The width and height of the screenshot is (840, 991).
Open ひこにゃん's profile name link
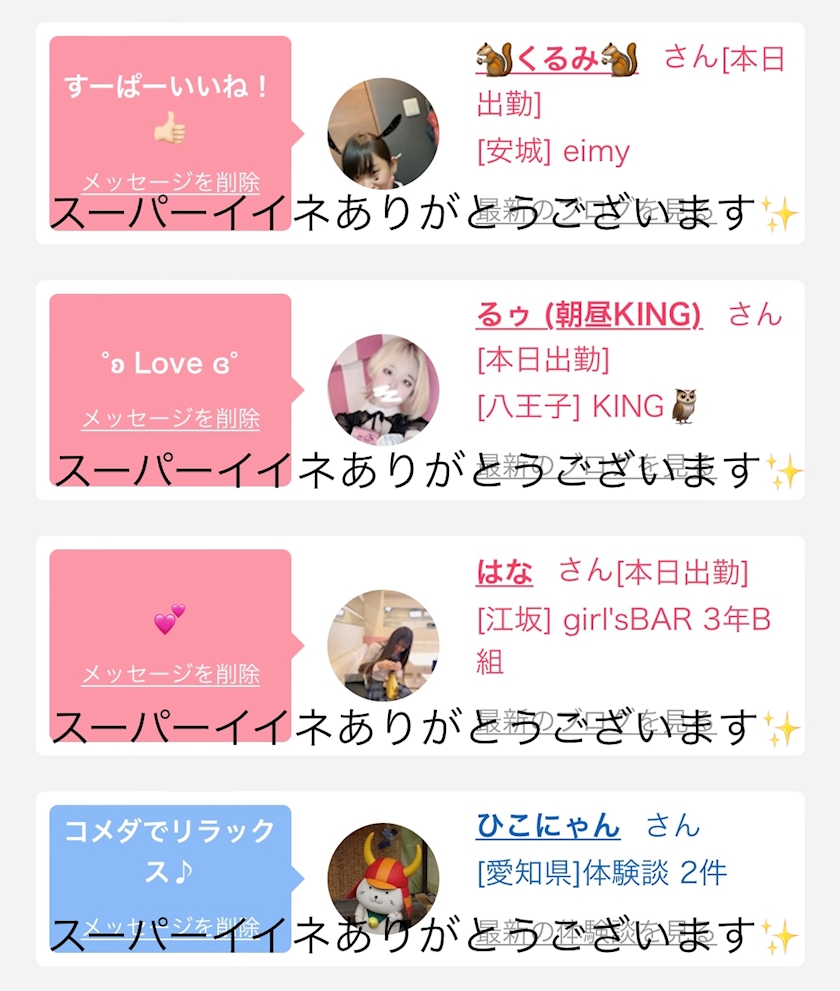click(547, 827)
